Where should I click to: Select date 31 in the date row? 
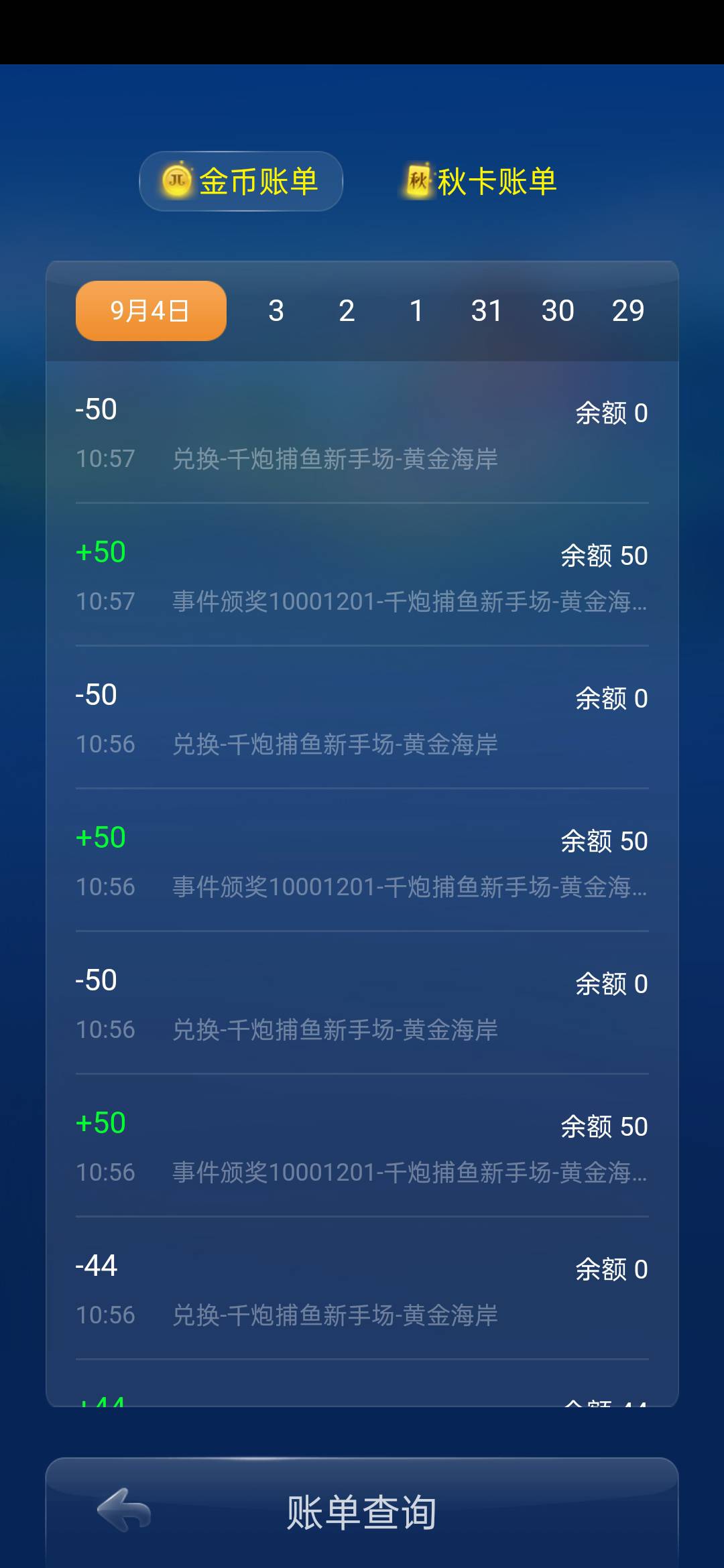489,310
